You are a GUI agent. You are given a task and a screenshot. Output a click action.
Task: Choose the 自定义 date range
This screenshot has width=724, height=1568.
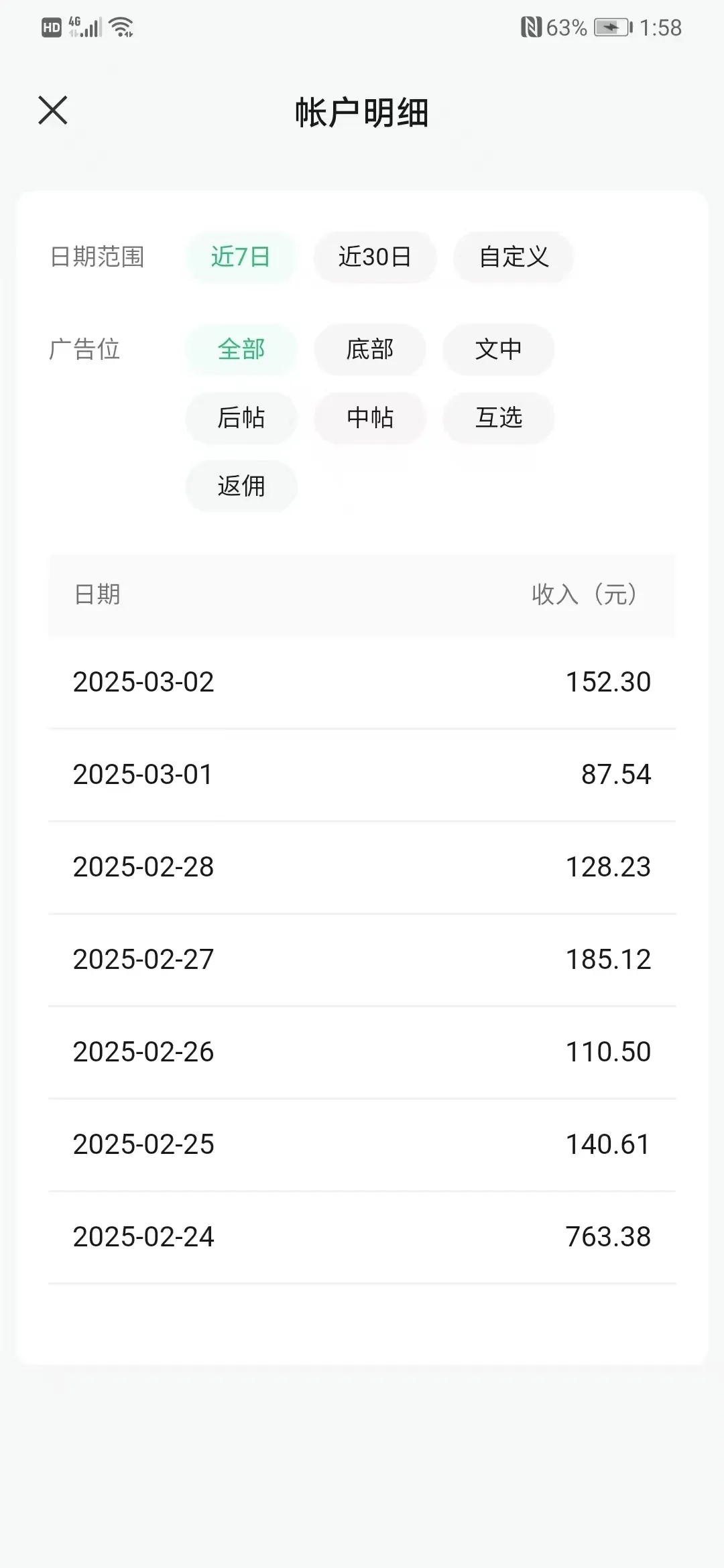click(x=514, y=257)
